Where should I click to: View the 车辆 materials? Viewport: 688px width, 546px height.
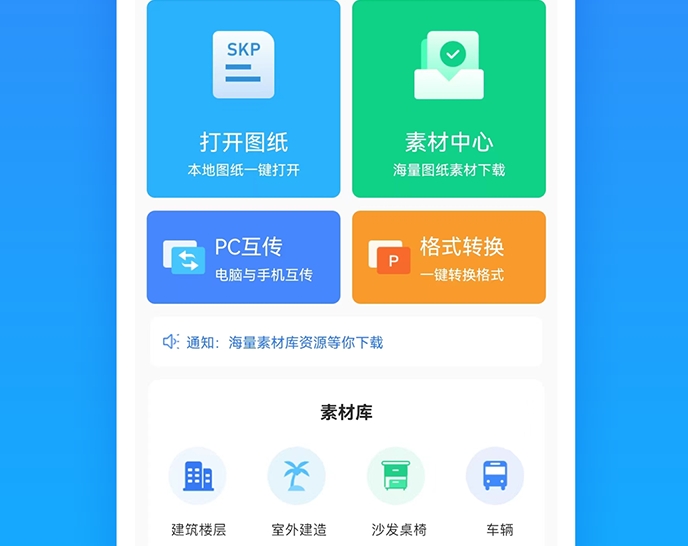click(496, 492)
